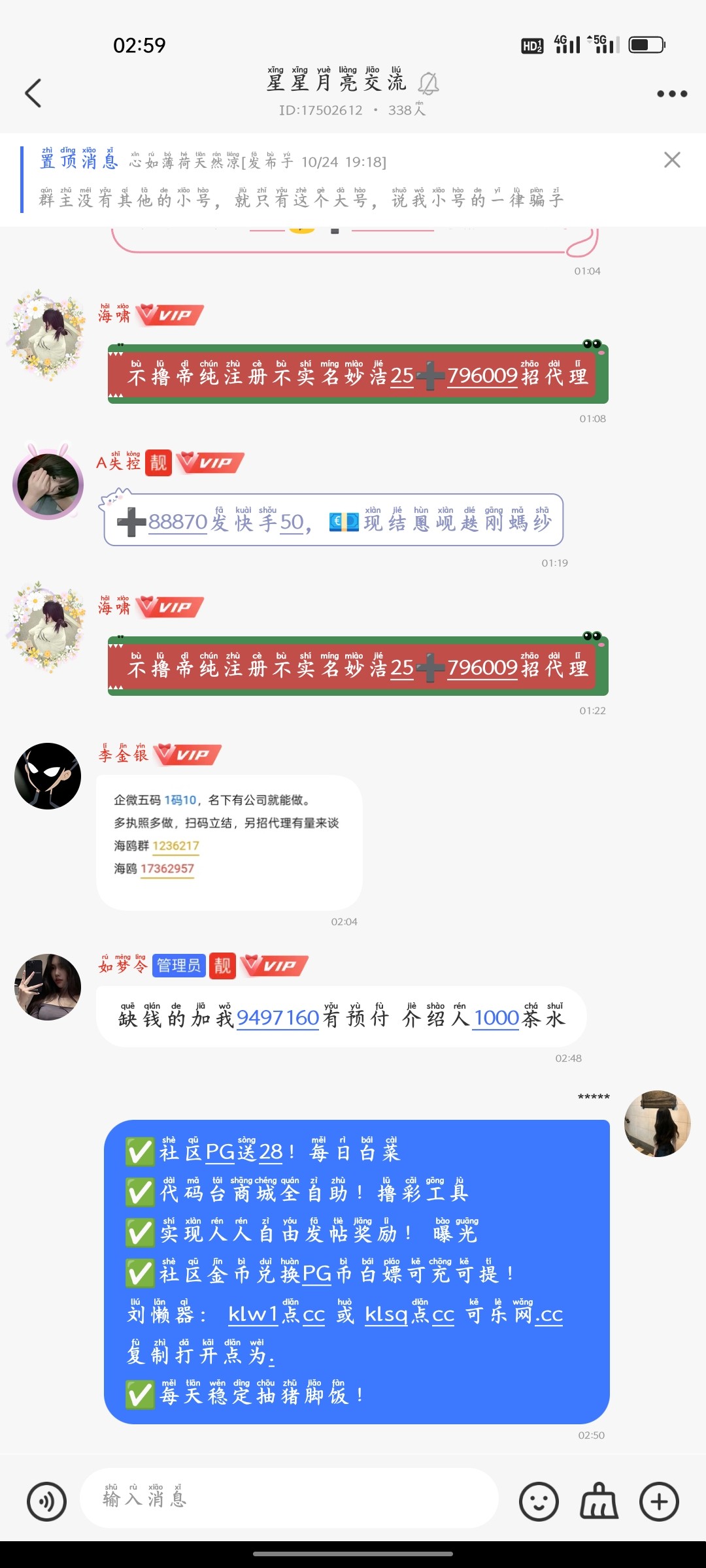This screenshot has width=706, height=1568.
Task: Tap the linked number 796009 at 01:08
Action: click(x=482, y=376)
